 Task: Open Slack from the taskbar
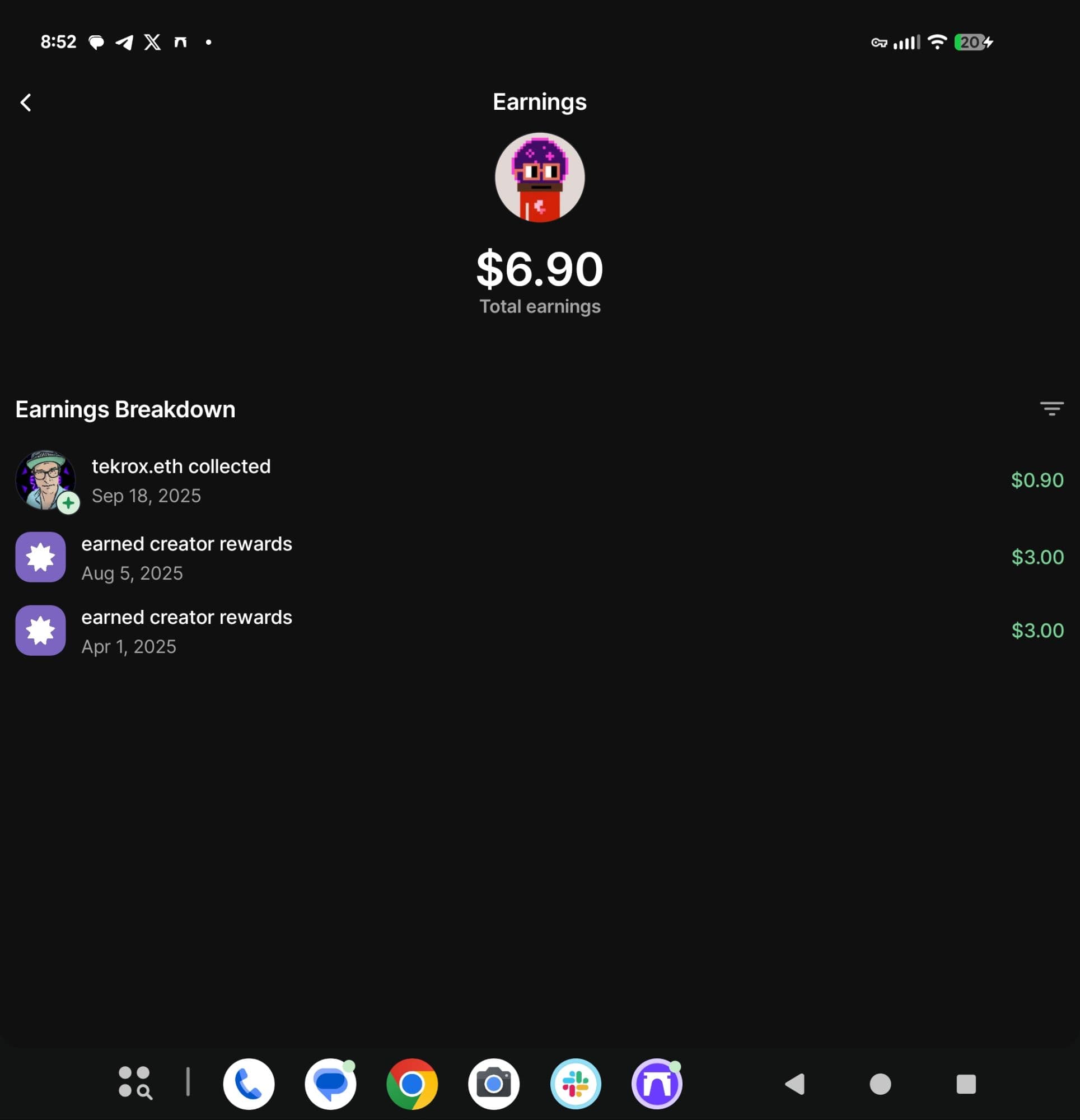[576, 1084]
